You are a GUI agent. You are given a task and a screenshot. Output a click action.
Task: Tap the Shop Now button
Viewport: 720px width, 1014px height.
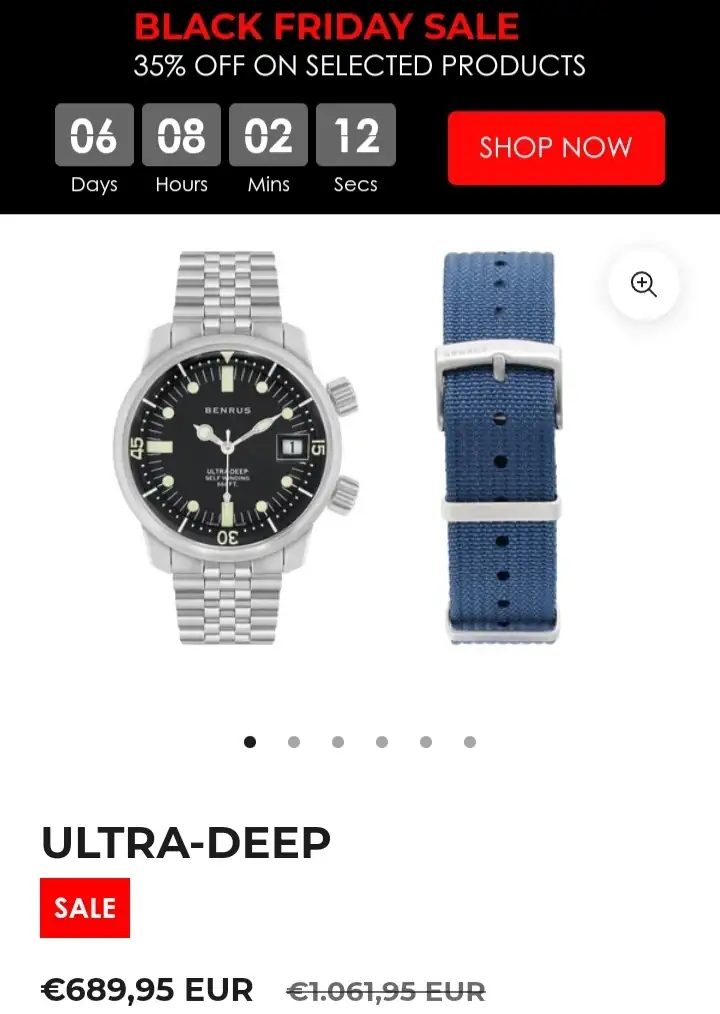(556, 148)
